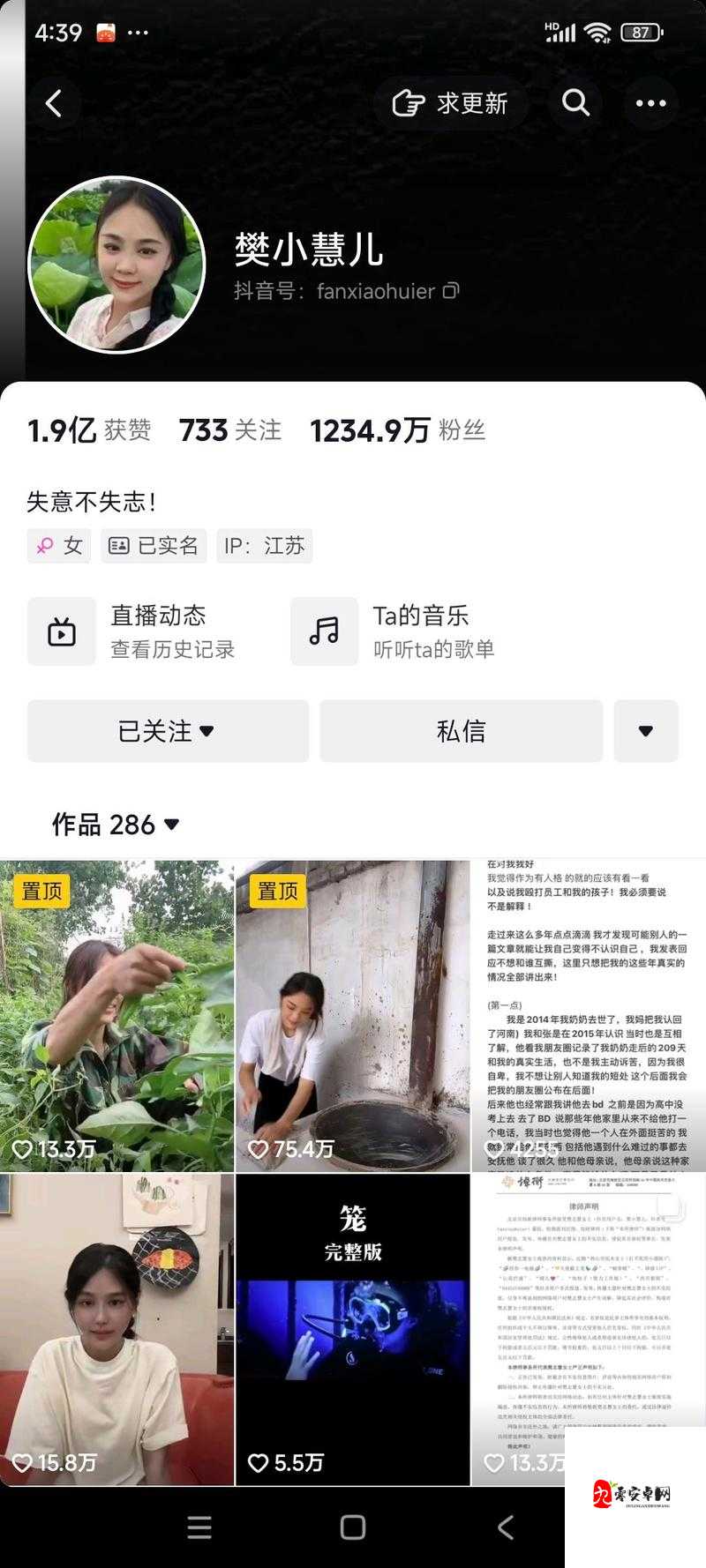
Task: Expand the 已关注 dropdown arrow
Action: coord(207,732)
